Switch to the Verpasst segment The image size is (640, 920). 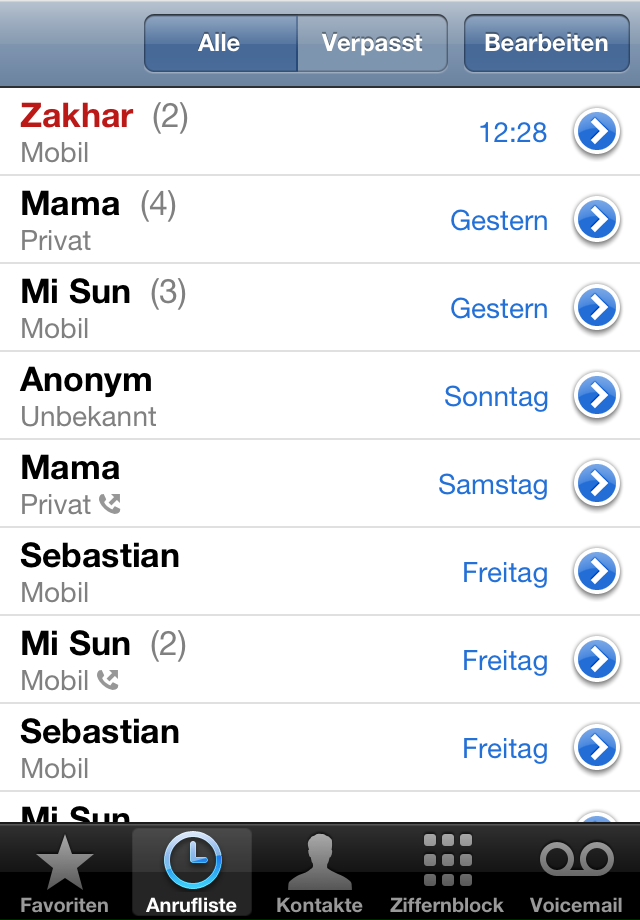[x=372, y=44]
